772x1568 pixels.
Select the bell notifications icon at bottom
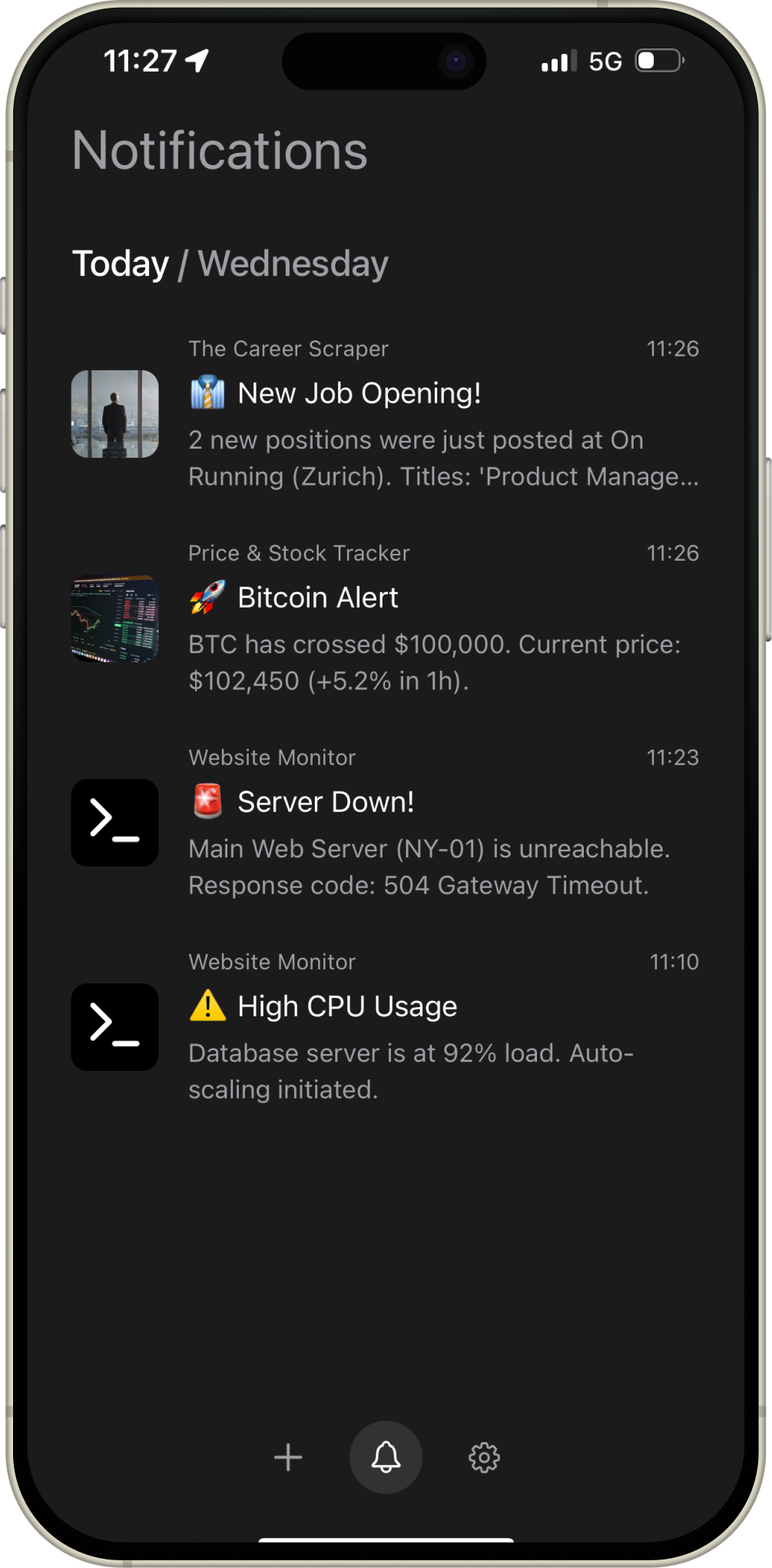[x=386, y=1457]
